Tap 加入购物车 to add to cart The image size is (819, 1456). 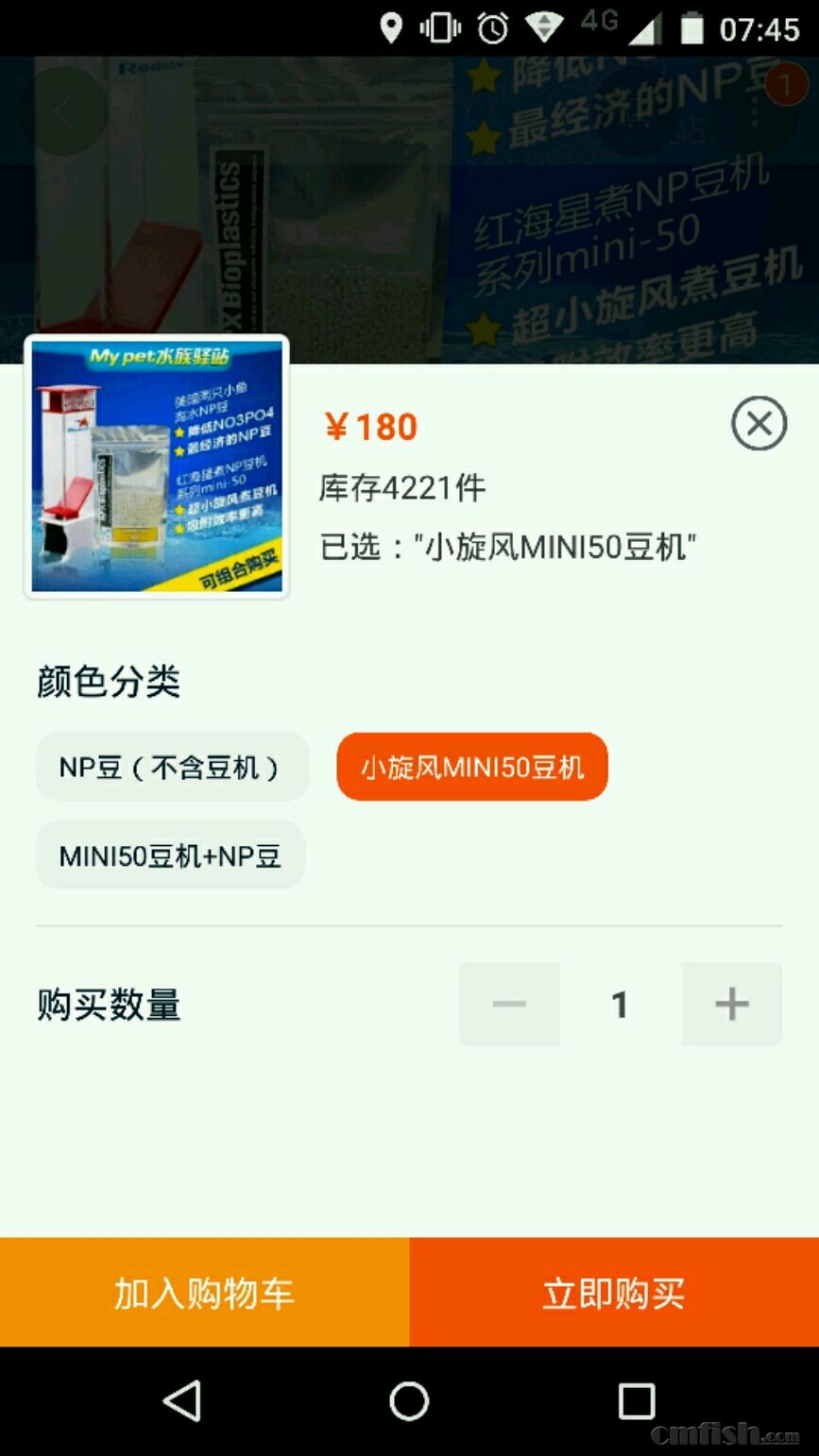204,1293
